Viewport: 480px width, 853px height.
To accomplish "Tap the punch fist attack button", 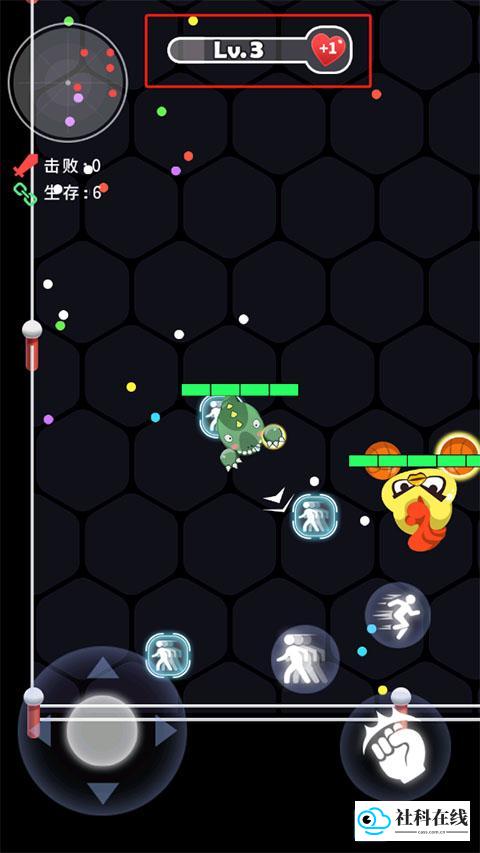I will (395, 746).
